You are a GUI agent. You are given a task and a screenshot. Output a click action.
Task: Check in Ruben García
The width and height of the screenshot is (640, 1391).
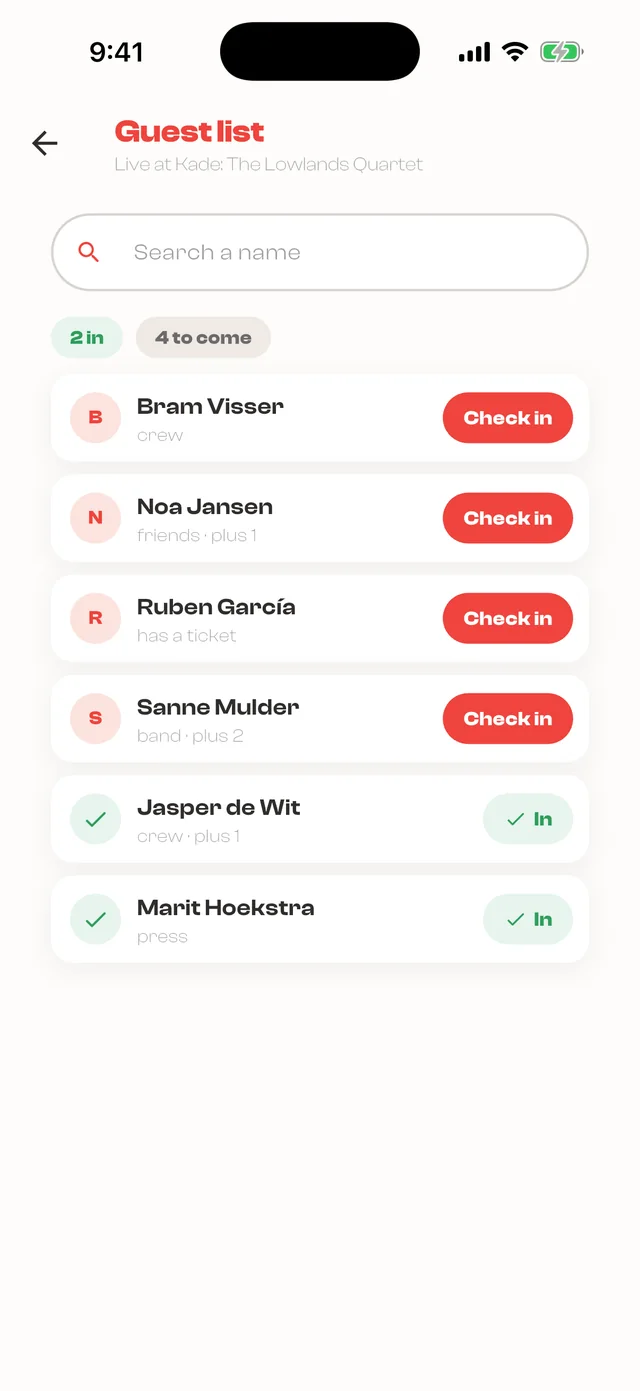[x=508, y=618]
